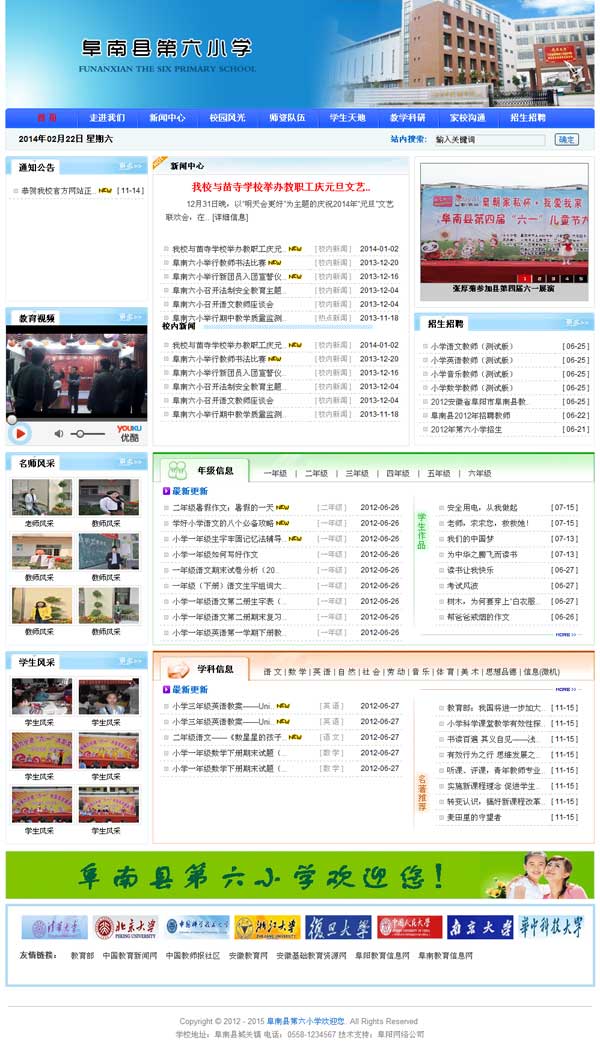Viewport: 600px width, 1056px height.
Task: Open 更多 in the 名师风采 panel
Action: click(x=130, y=462)
